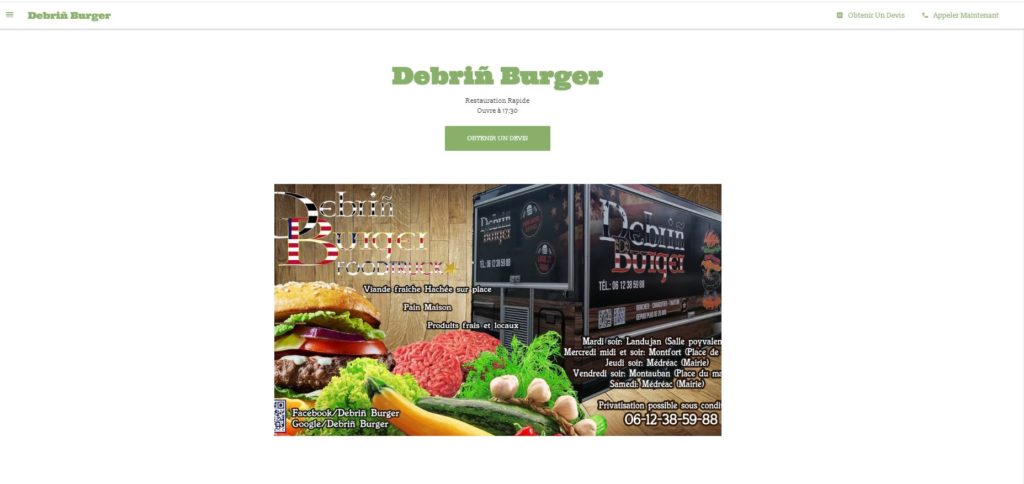Viewport: 1024px width, 484px height.
Task: Tap the green OBTENIR UN DEVIS button
Action: [497, 138]
